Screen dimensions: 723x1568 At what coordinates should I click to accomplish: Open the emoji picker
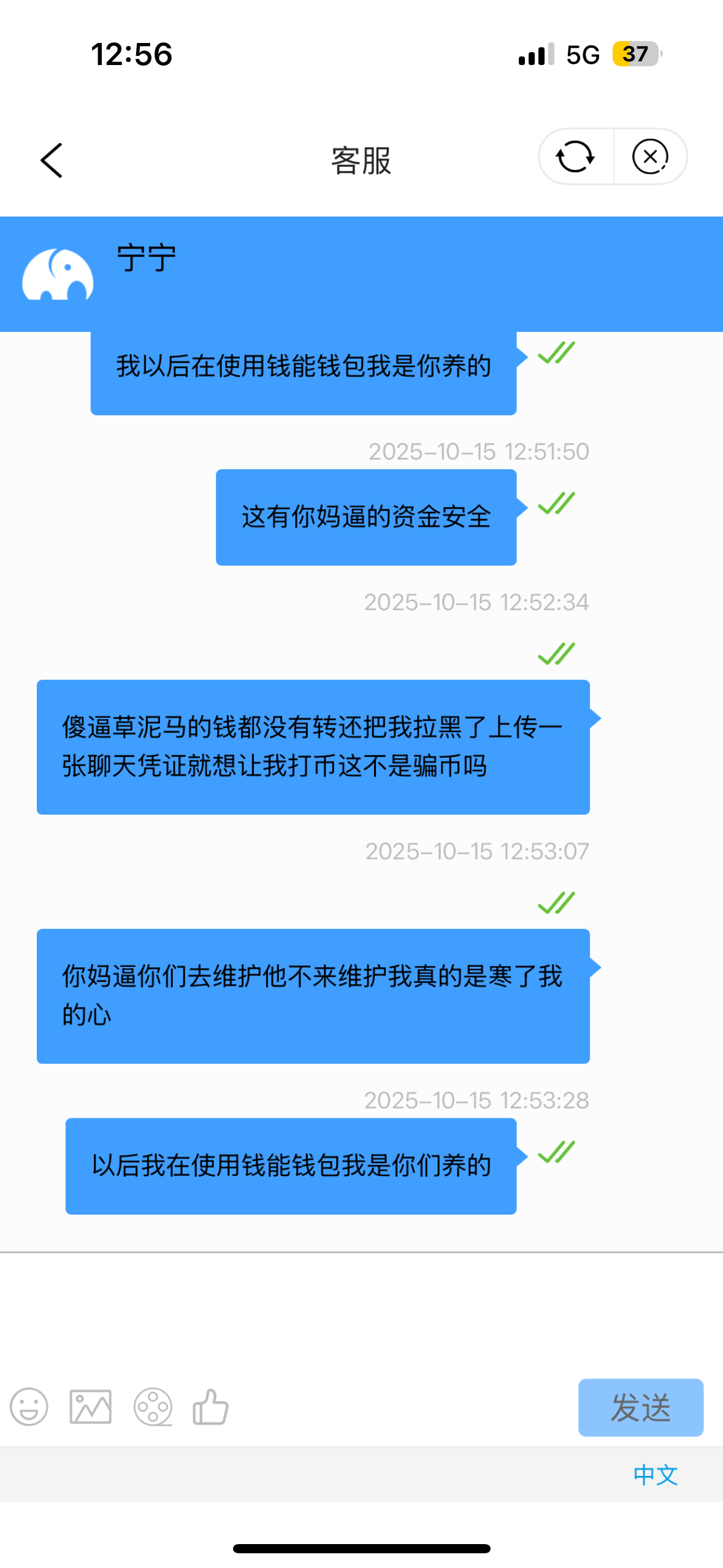[x=29, y=1407]
